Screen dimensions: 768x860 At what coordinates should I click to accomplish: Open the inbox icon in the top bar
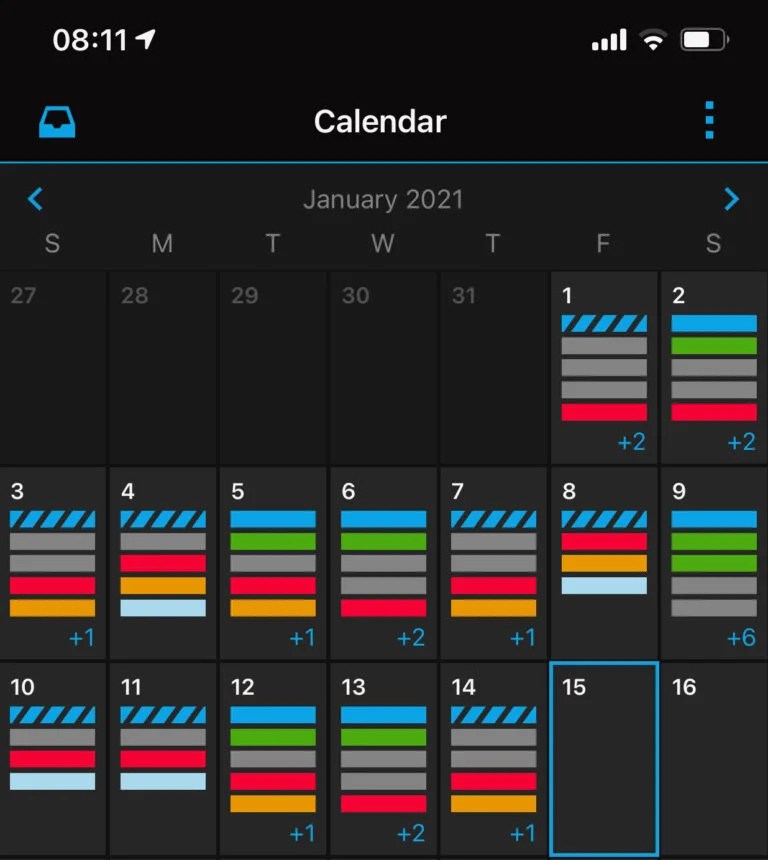pyautogui.click(x=55, y=120)
